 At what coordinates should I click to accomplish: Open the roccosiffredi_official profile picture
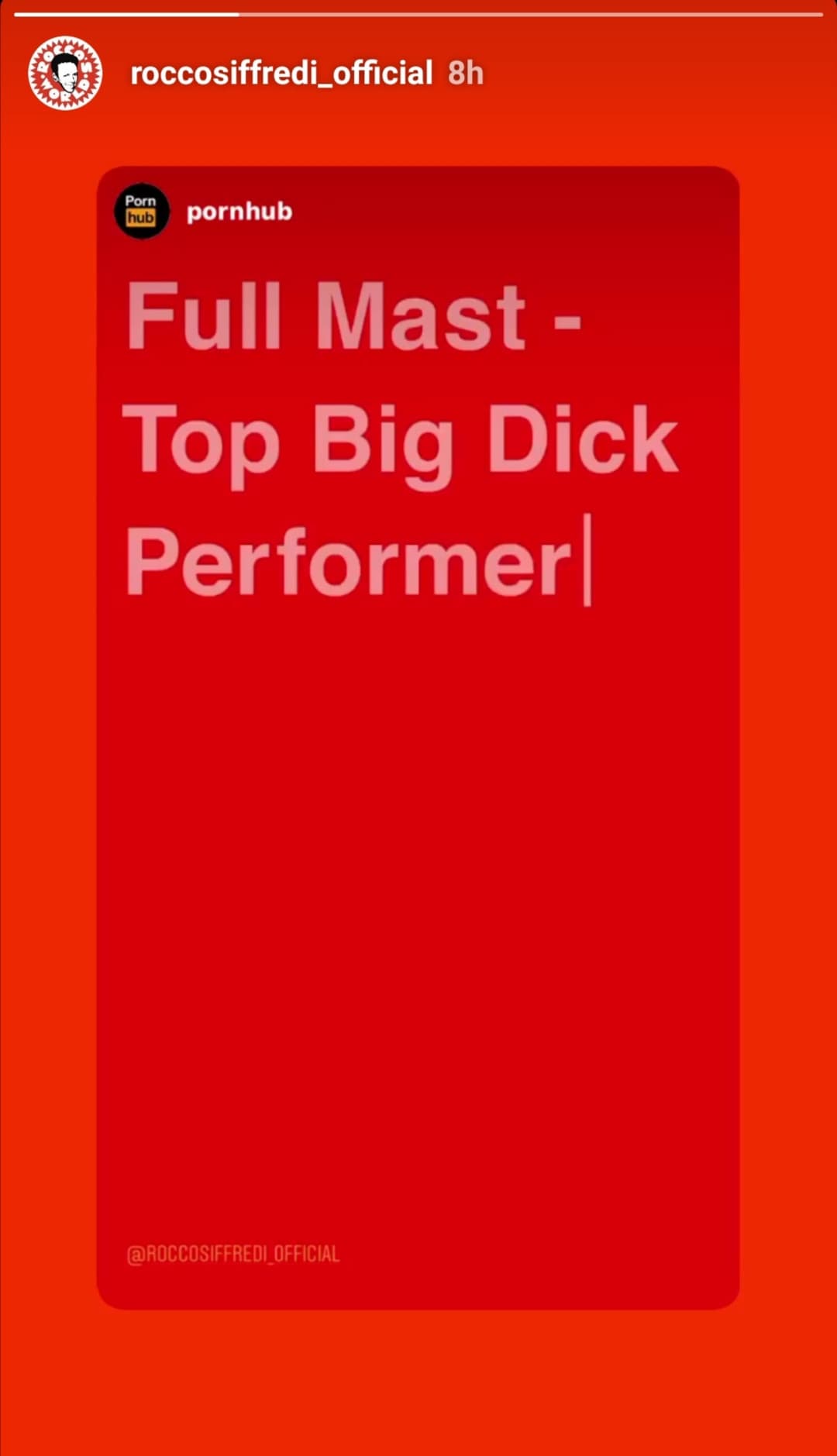(x=65, y=73)
